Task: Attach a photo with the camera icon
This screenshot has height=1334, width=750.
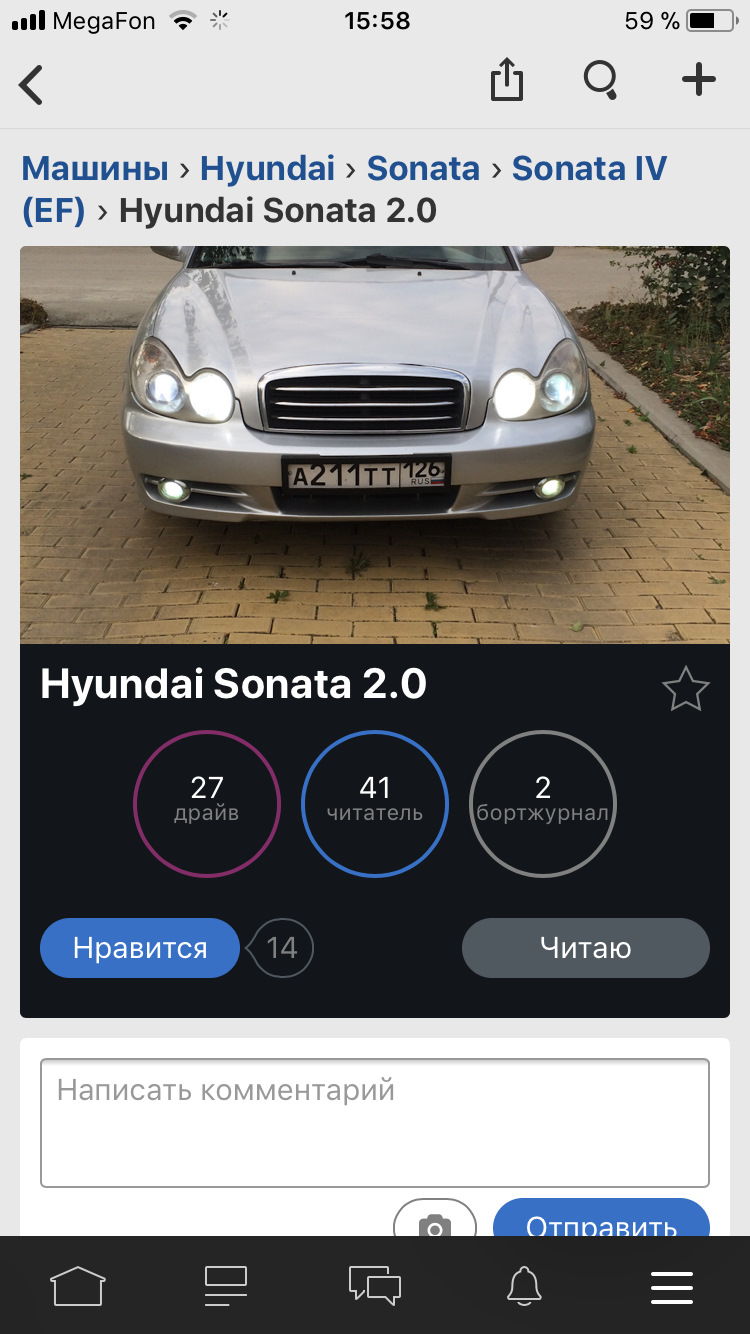Action: (434, 1224)
